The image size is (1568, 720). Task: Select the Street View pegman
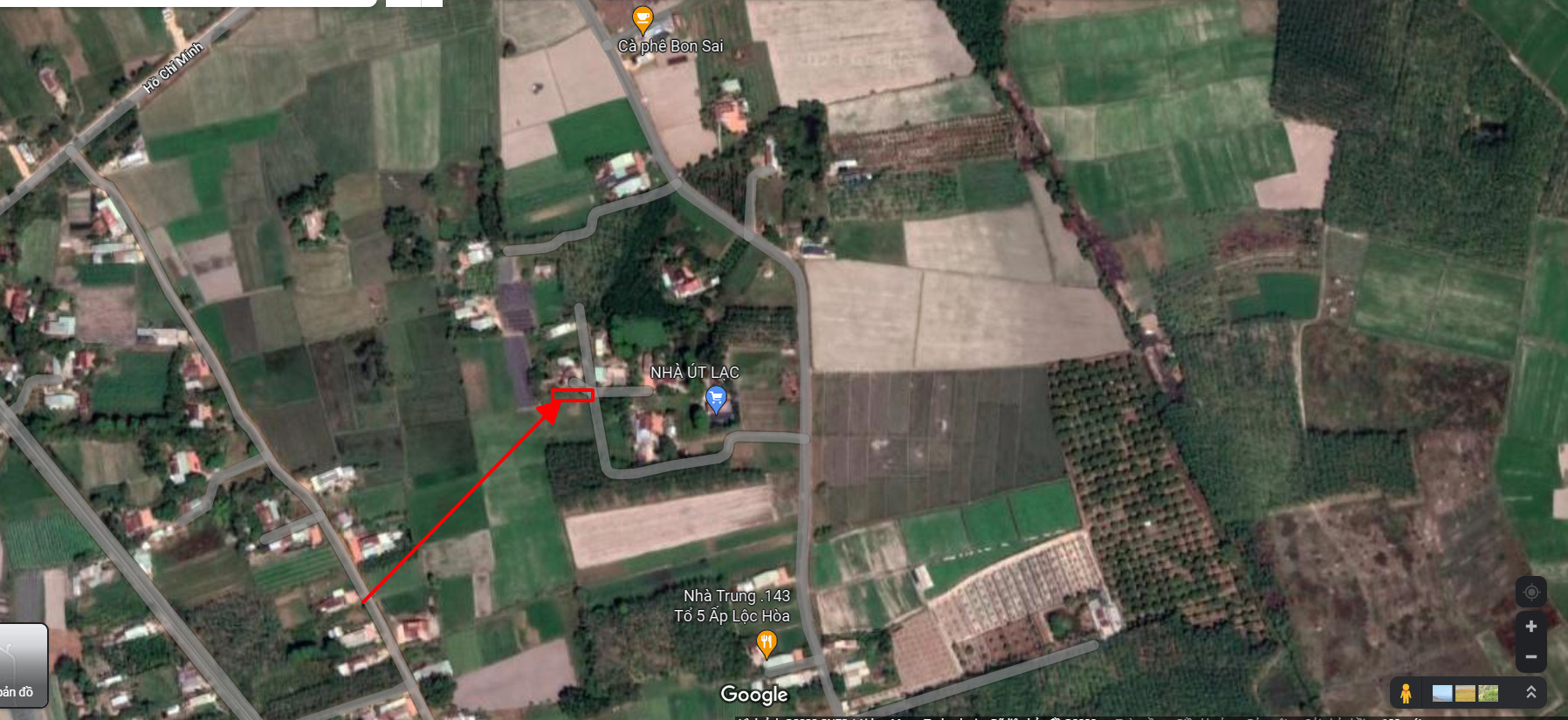click(1406, 693)
